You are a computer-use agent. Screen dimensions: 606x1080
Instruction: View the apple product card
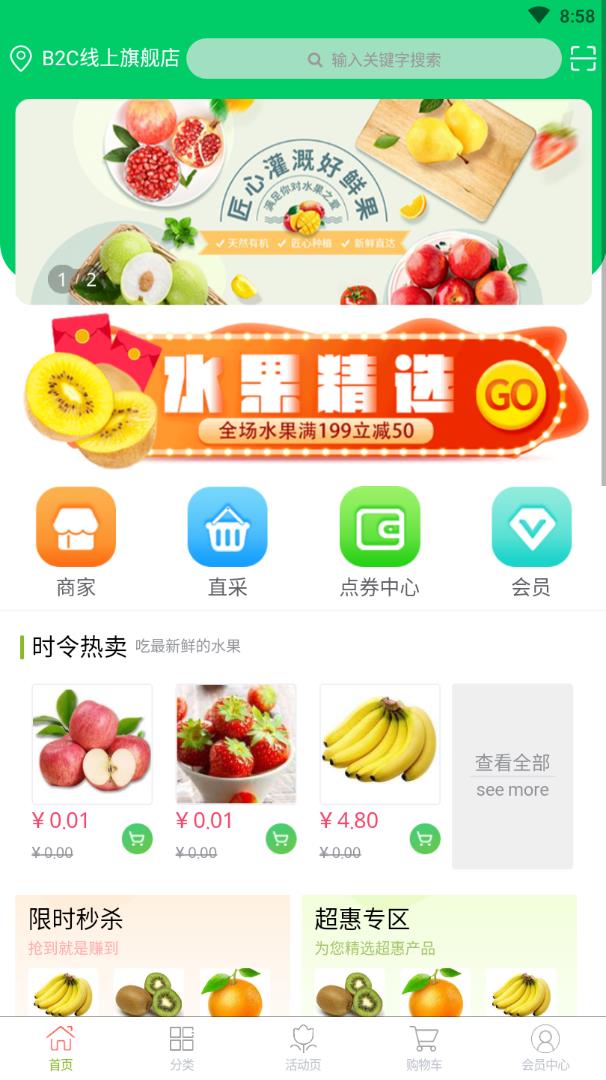pyautogui.click(x=92, y=743)
